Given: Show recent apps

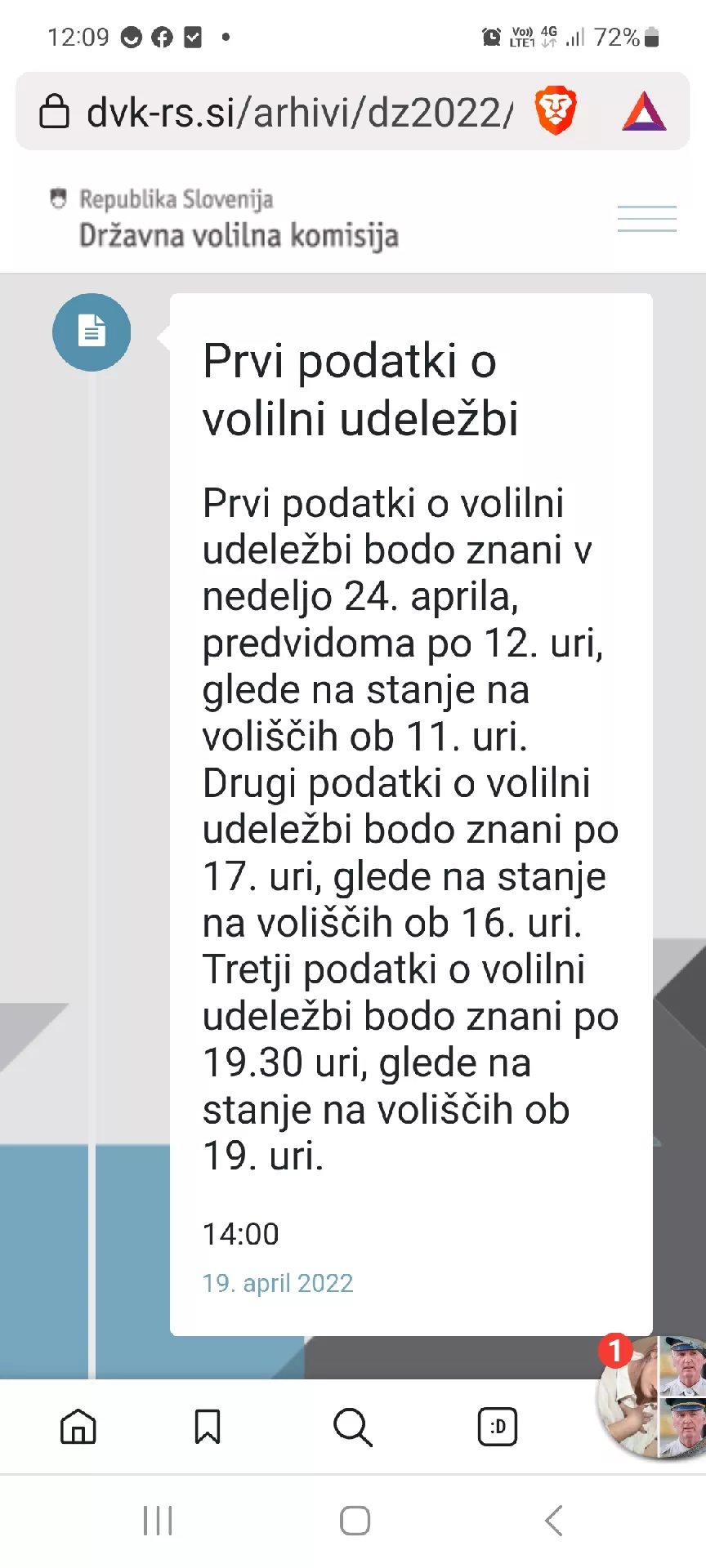Looking at the screenshot, I should point(158,1521).
